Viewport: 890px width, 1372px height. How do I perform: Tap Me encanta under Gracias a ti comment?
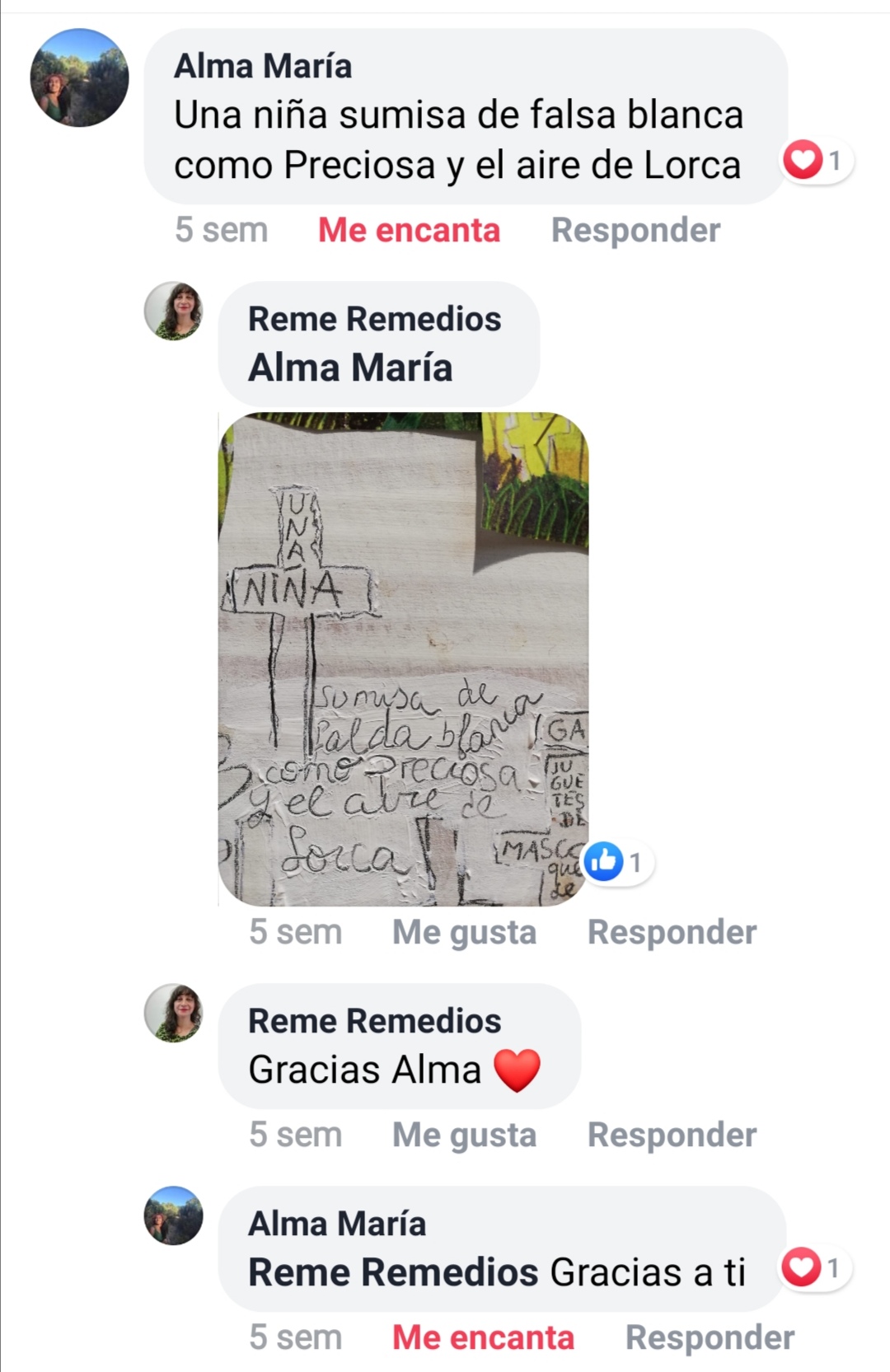[x=483, y=1337]
